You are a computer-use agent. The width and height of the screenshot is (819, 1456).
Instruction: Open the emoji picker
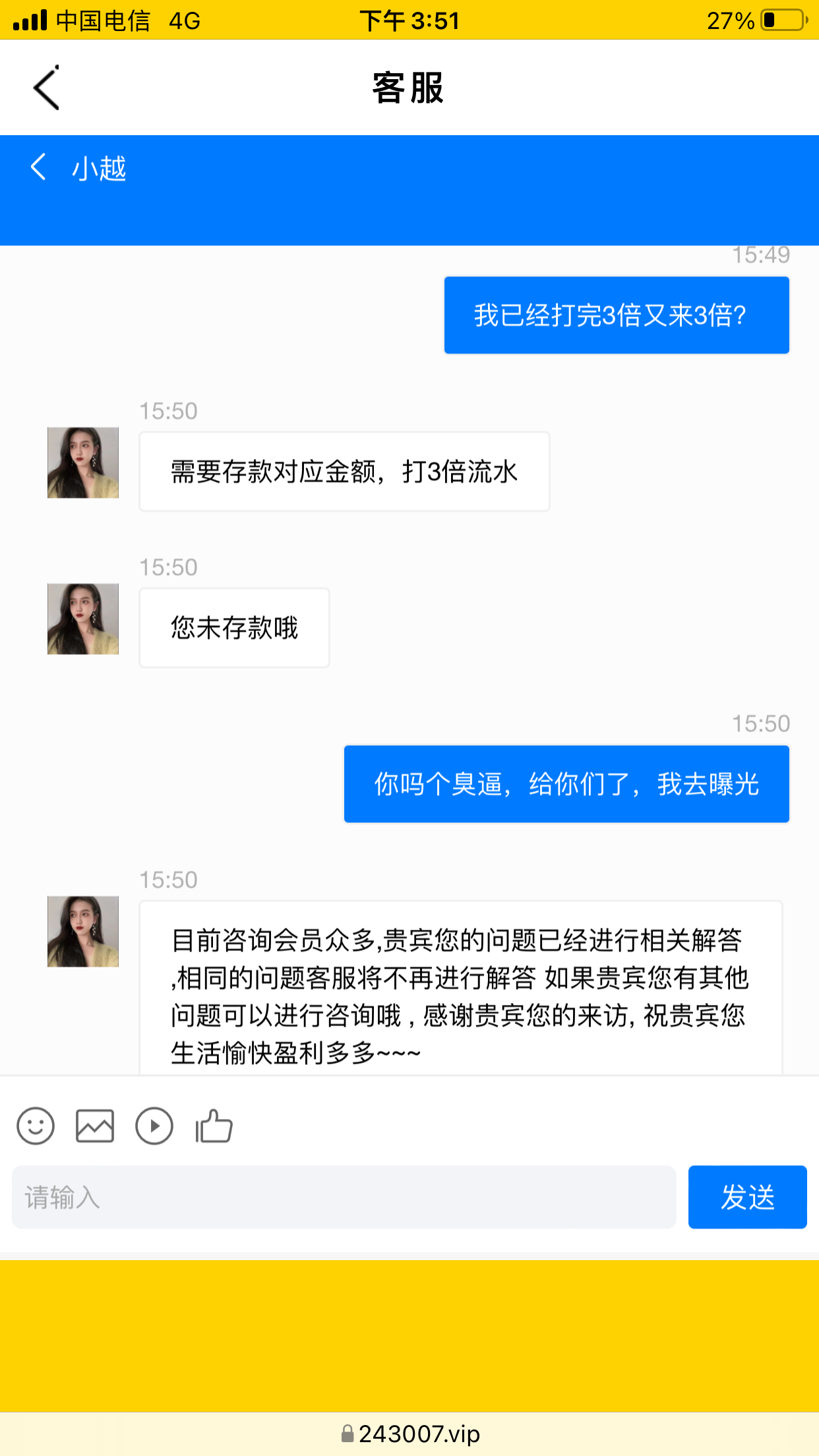coord(35,1126)
